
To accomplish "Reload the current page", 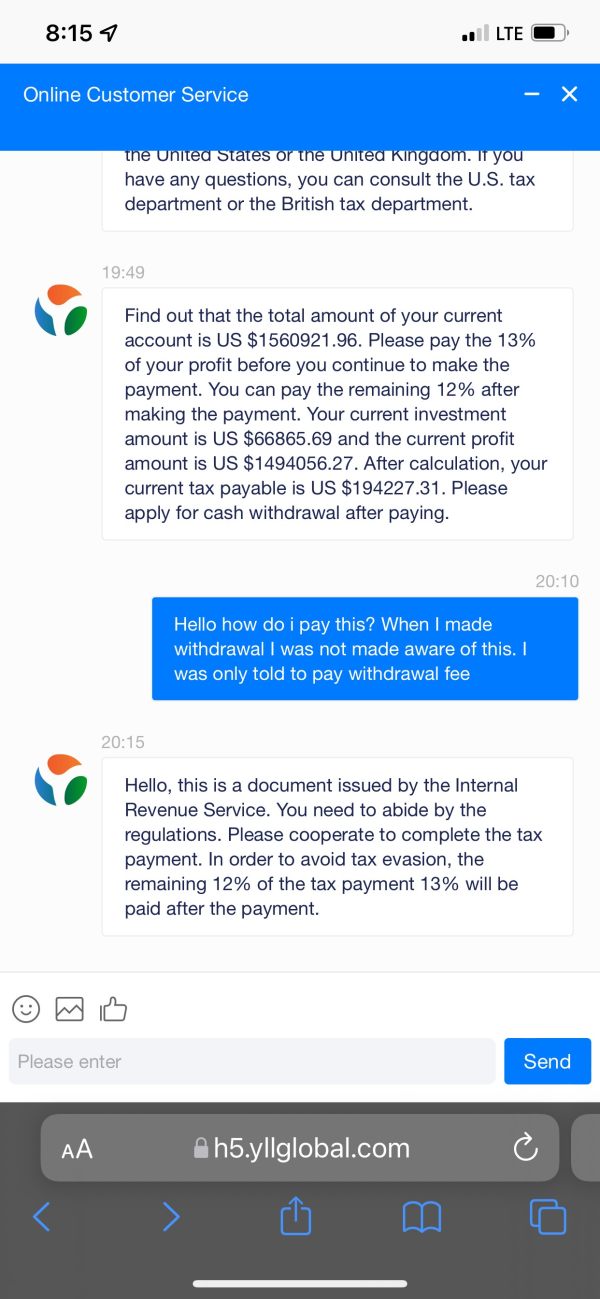I will pos(525,1148).
